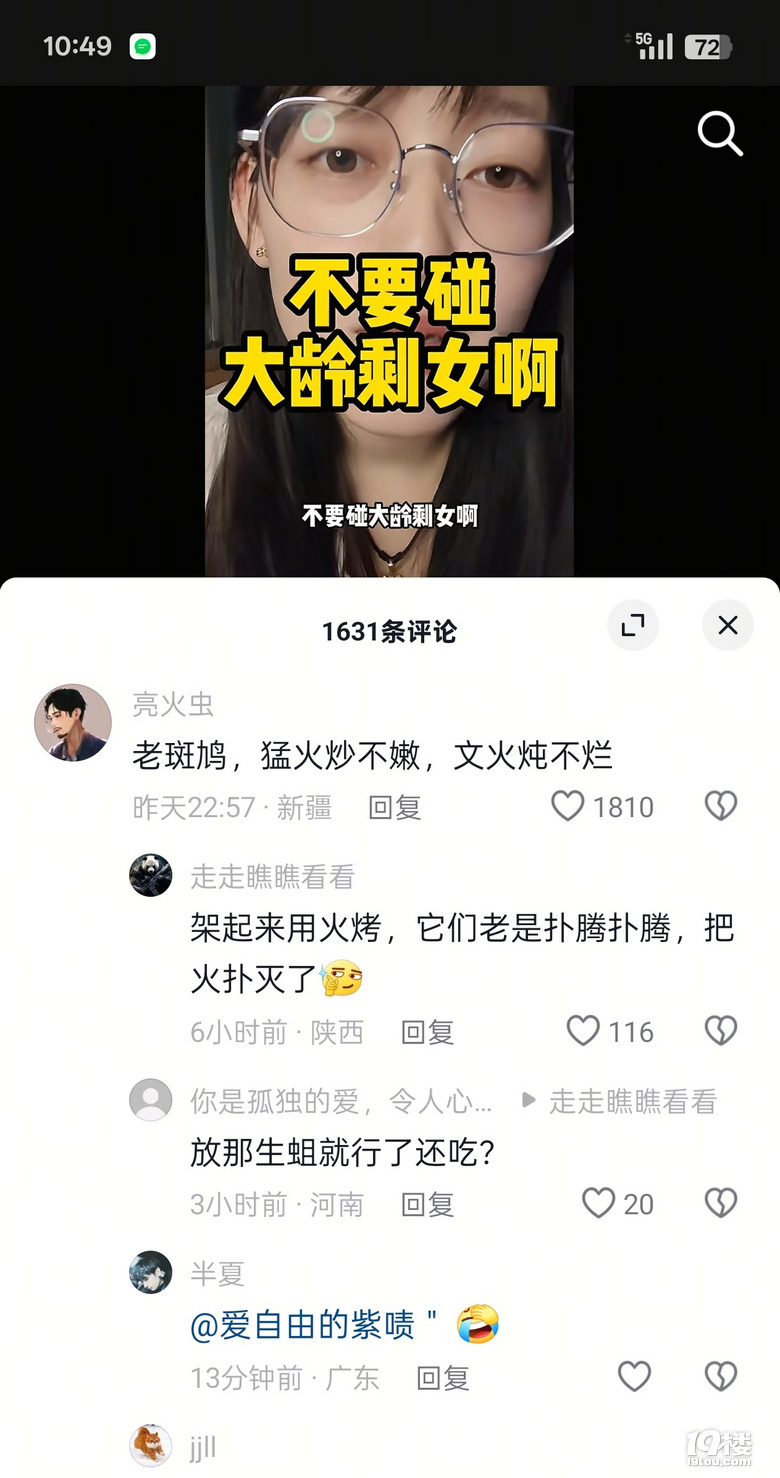This screenshot has height=1478, width=780.
Task: Open the search magnifier icon
Action: point(720,132)
